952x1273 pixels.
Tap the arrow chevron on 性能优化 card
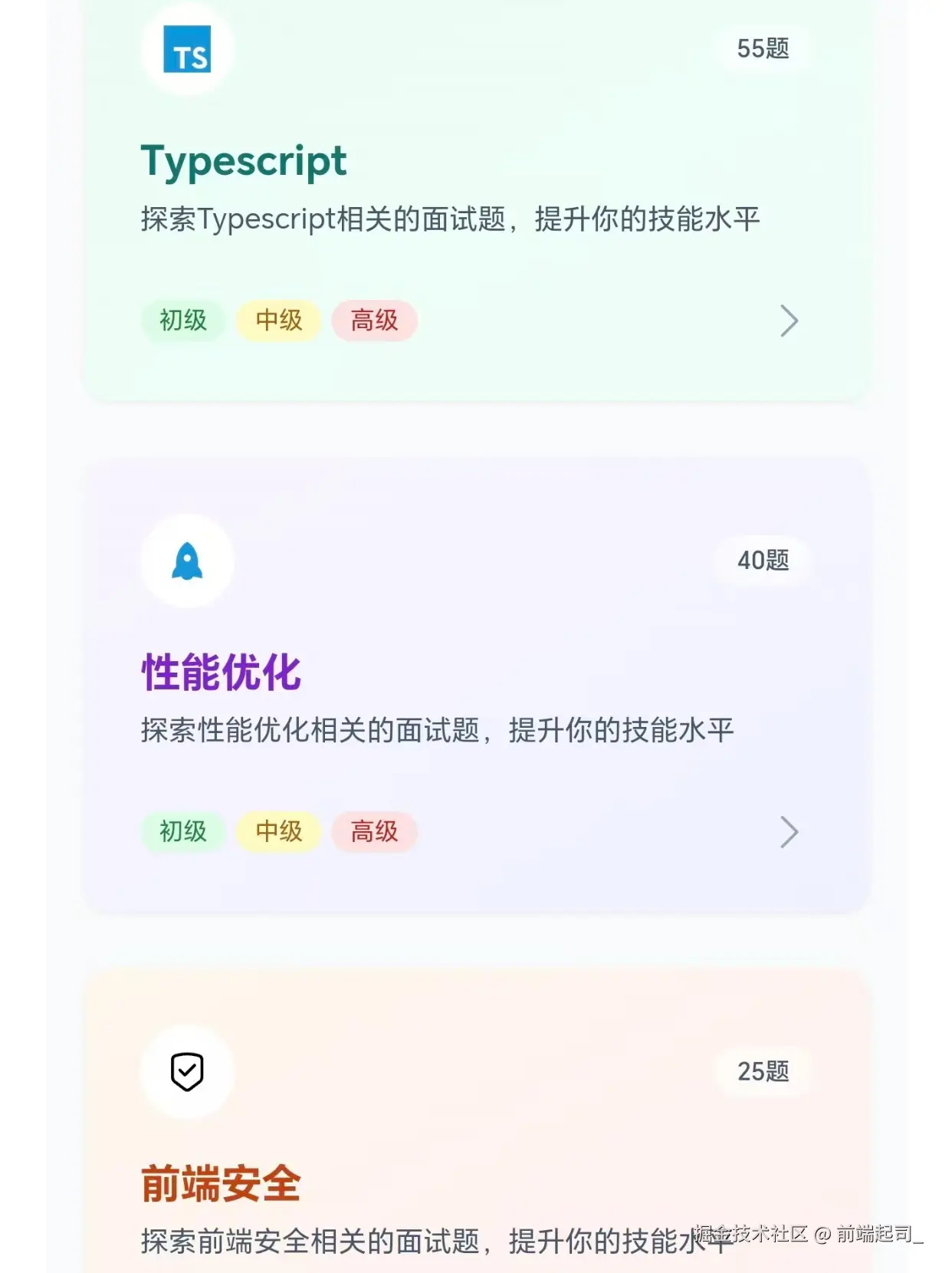789,832
